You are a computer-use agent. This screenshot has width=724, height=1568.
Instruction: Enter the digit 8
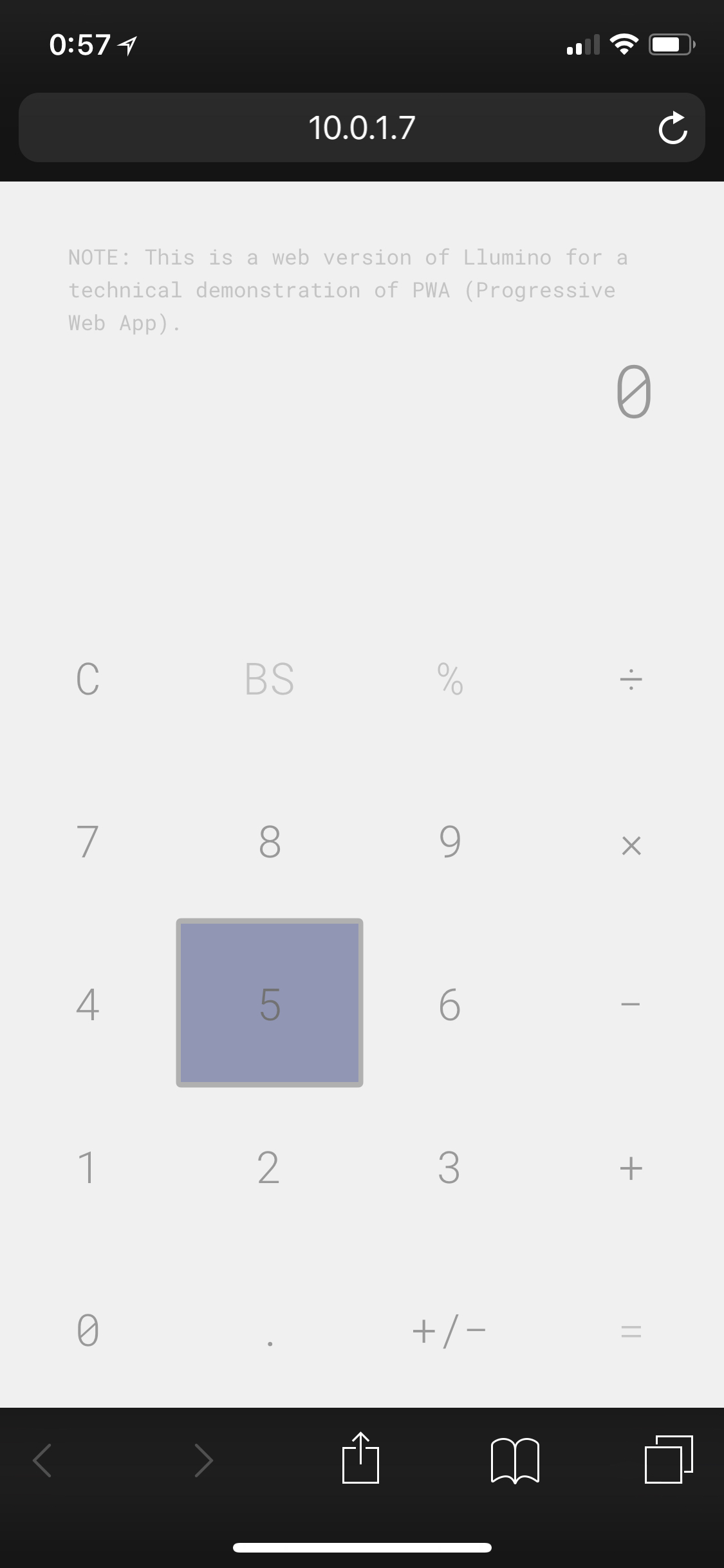[269, 842]
